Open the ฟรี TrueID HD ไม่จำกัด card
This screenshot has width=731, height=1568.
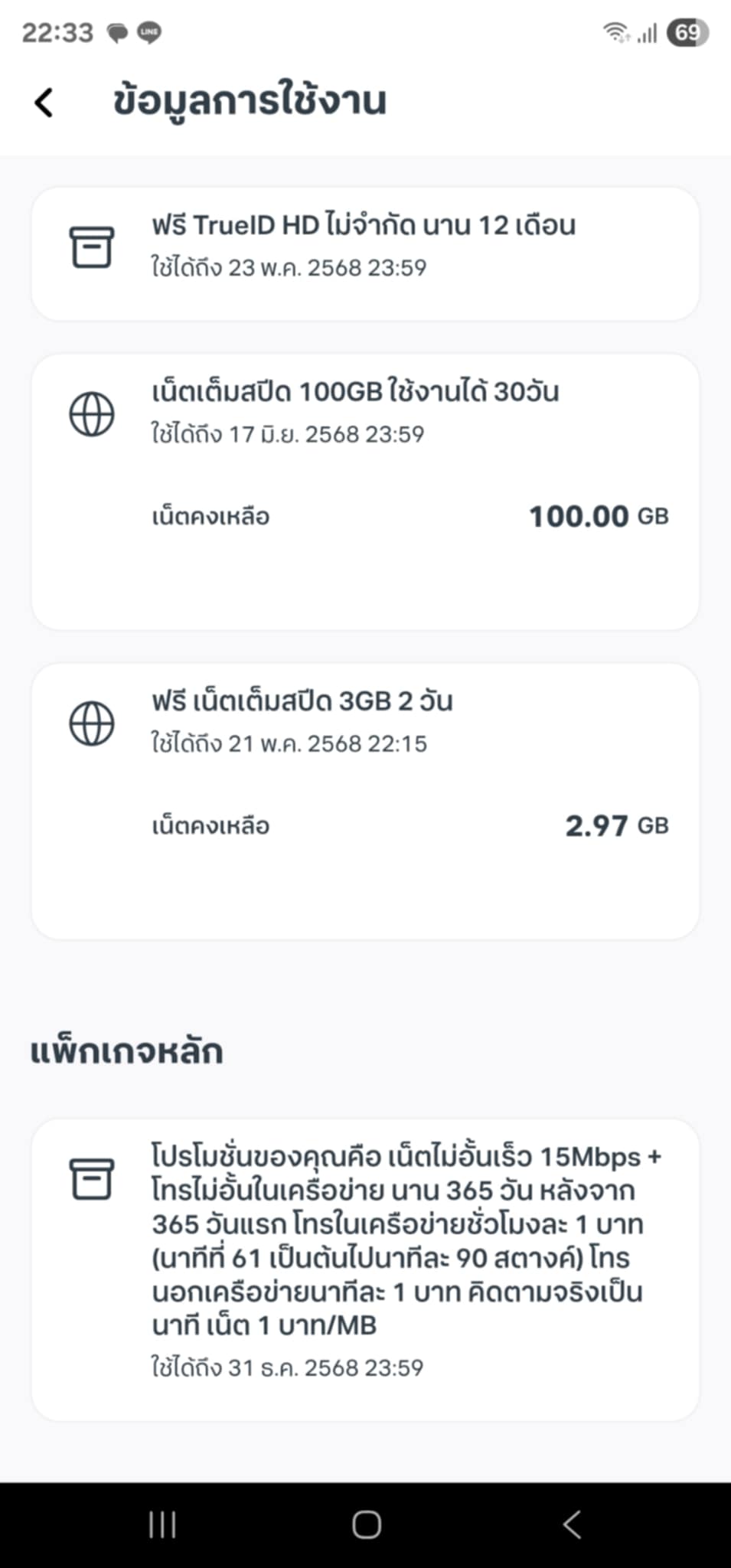pos(365,253)
